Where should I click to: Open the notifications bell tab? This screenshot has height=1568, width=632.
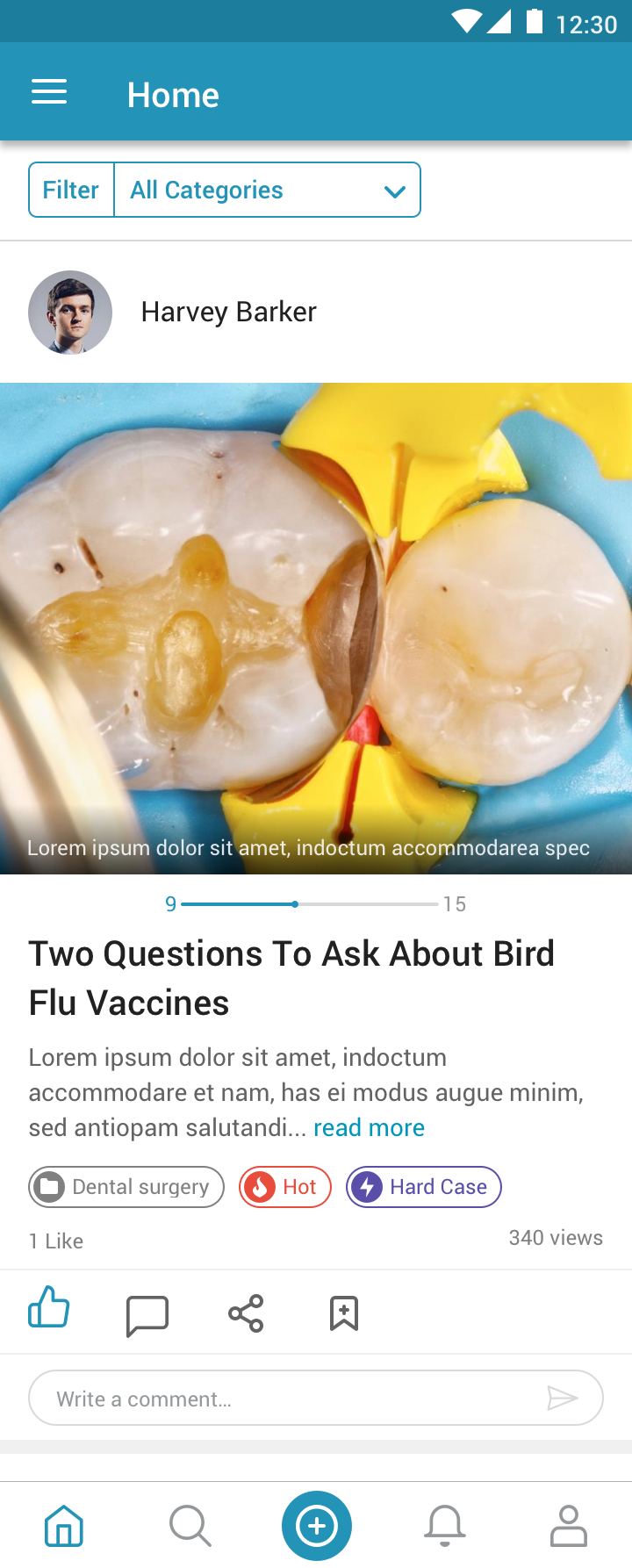444,1526
